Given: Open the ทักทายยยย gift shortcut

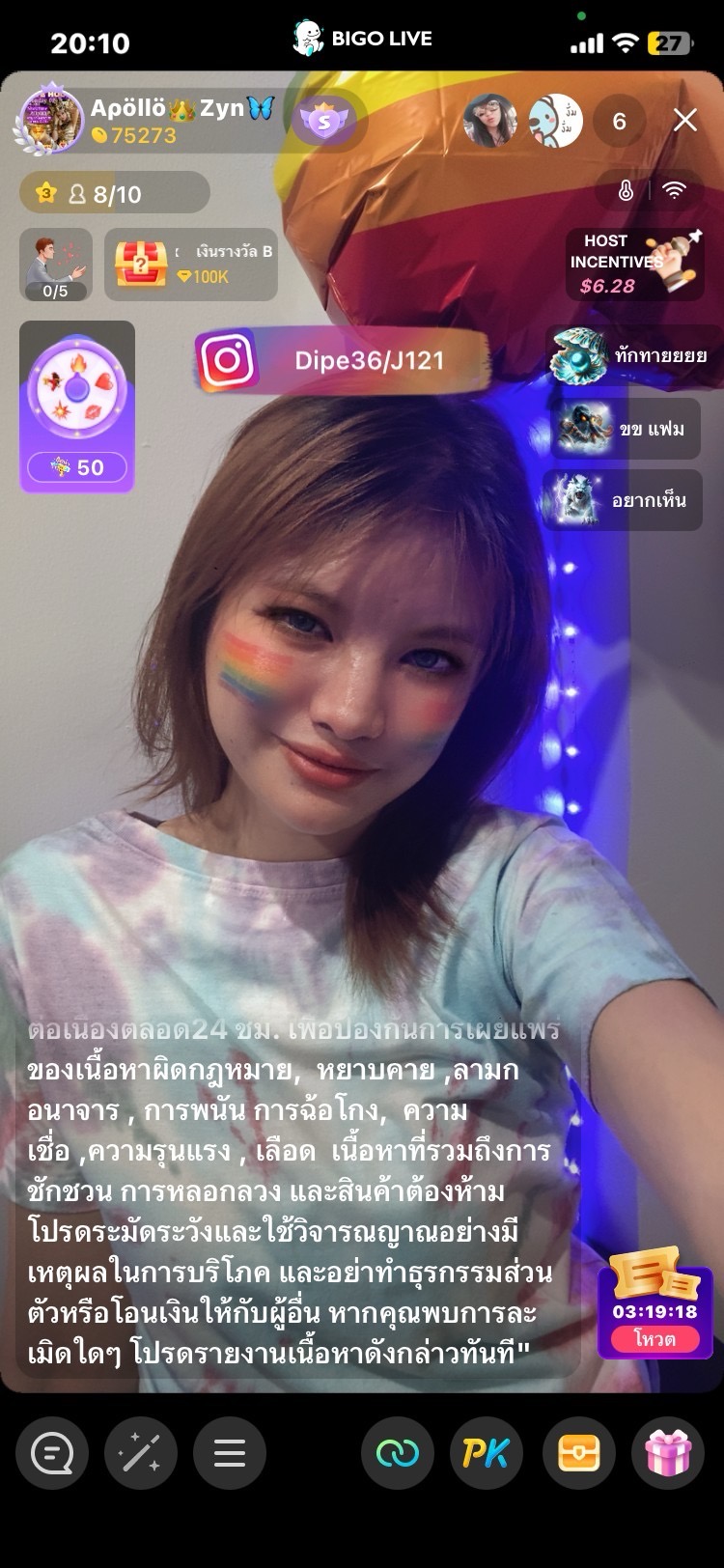Looking at the screenshot, I should click(x=633, y=355).
